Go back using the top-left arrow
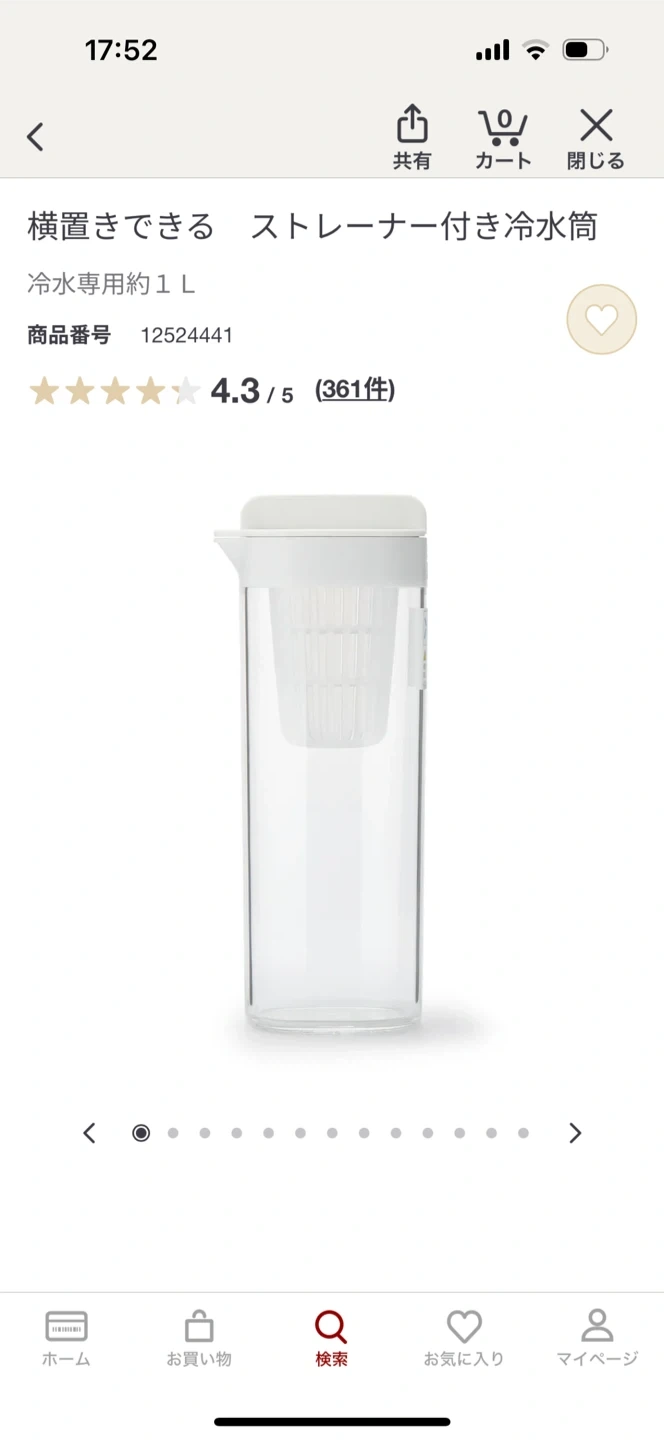This screenshot has height=1440, width=664. coord(36,137)
